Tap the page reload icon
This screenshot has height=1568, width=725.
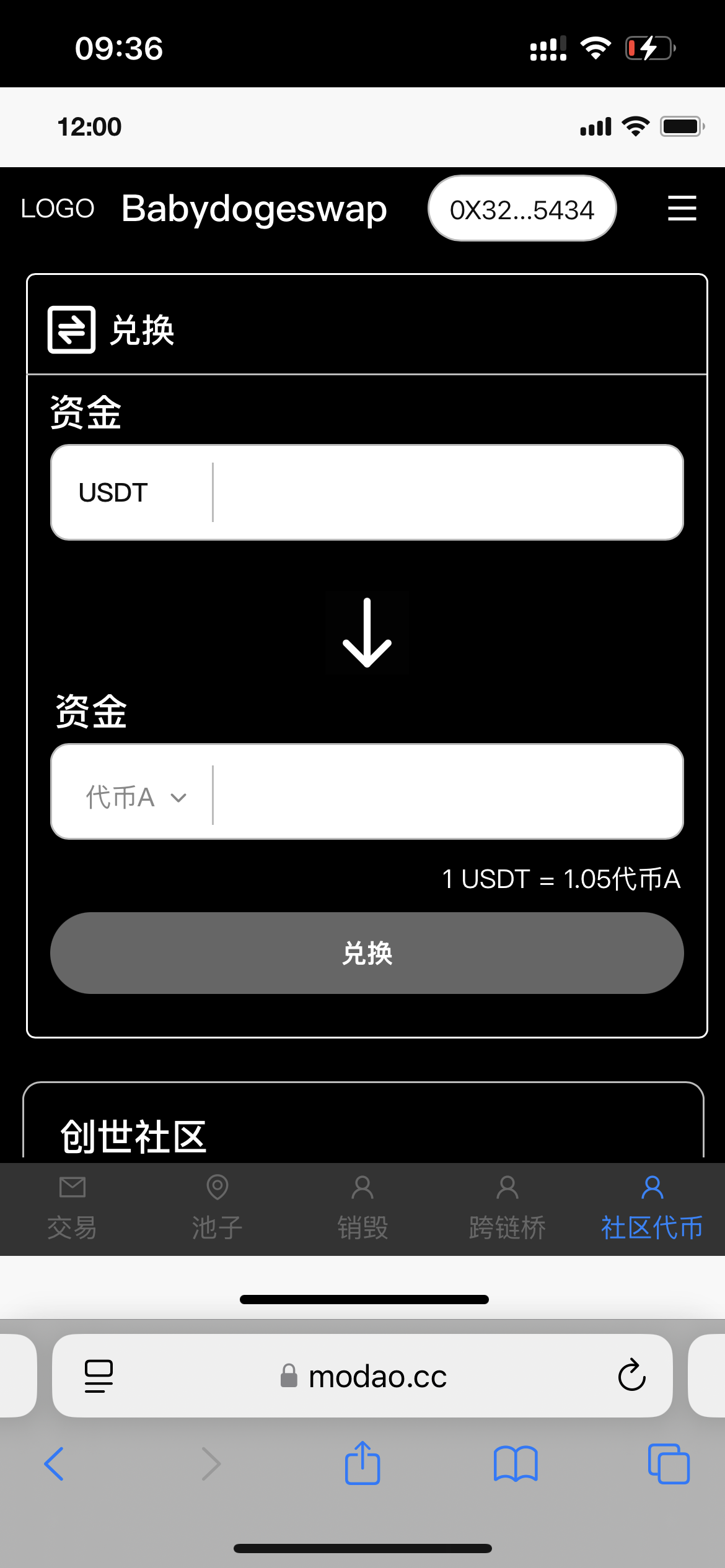(630, 1376)
